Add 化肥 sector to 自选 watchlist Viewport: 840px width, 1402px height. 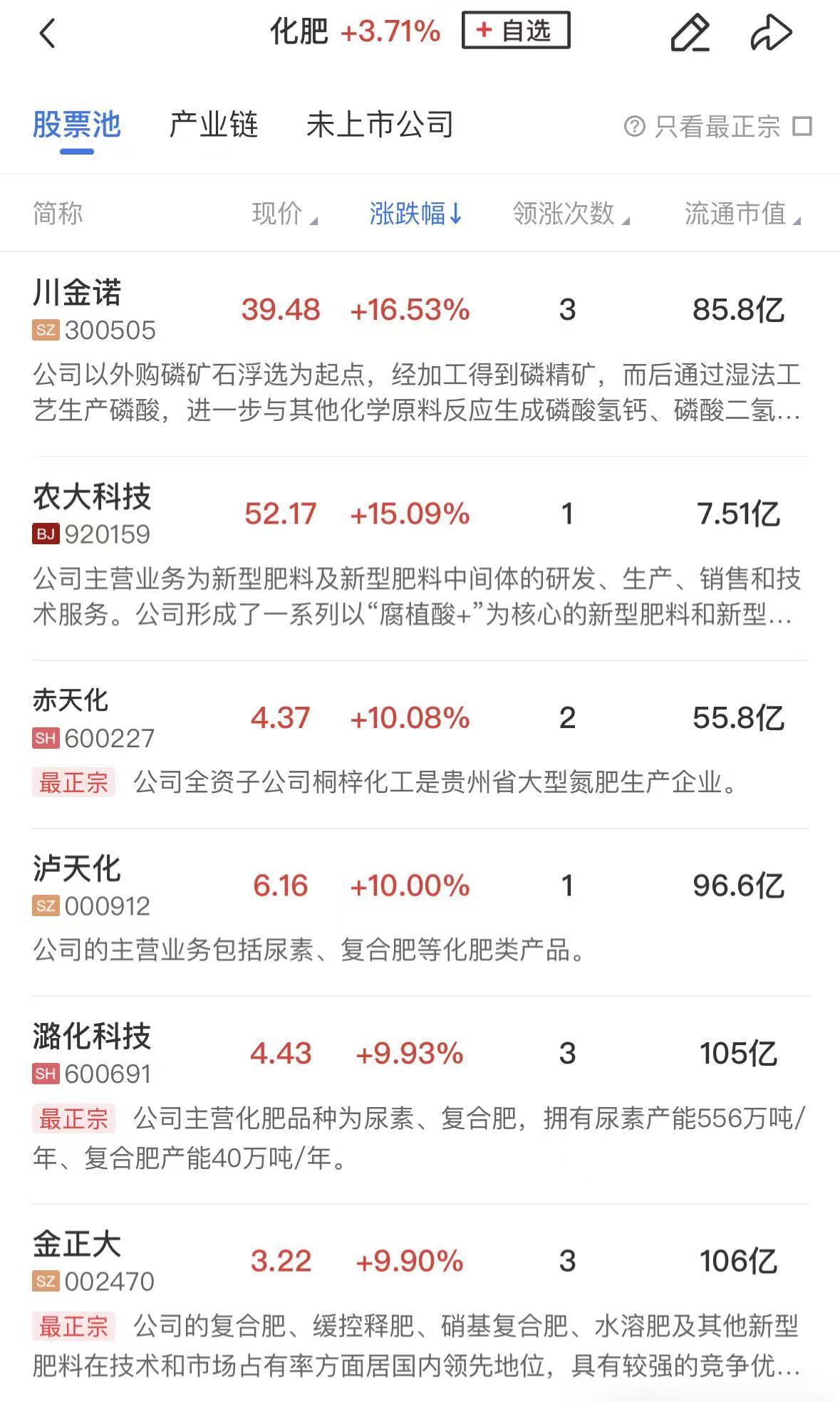click(x=515, y=31)
